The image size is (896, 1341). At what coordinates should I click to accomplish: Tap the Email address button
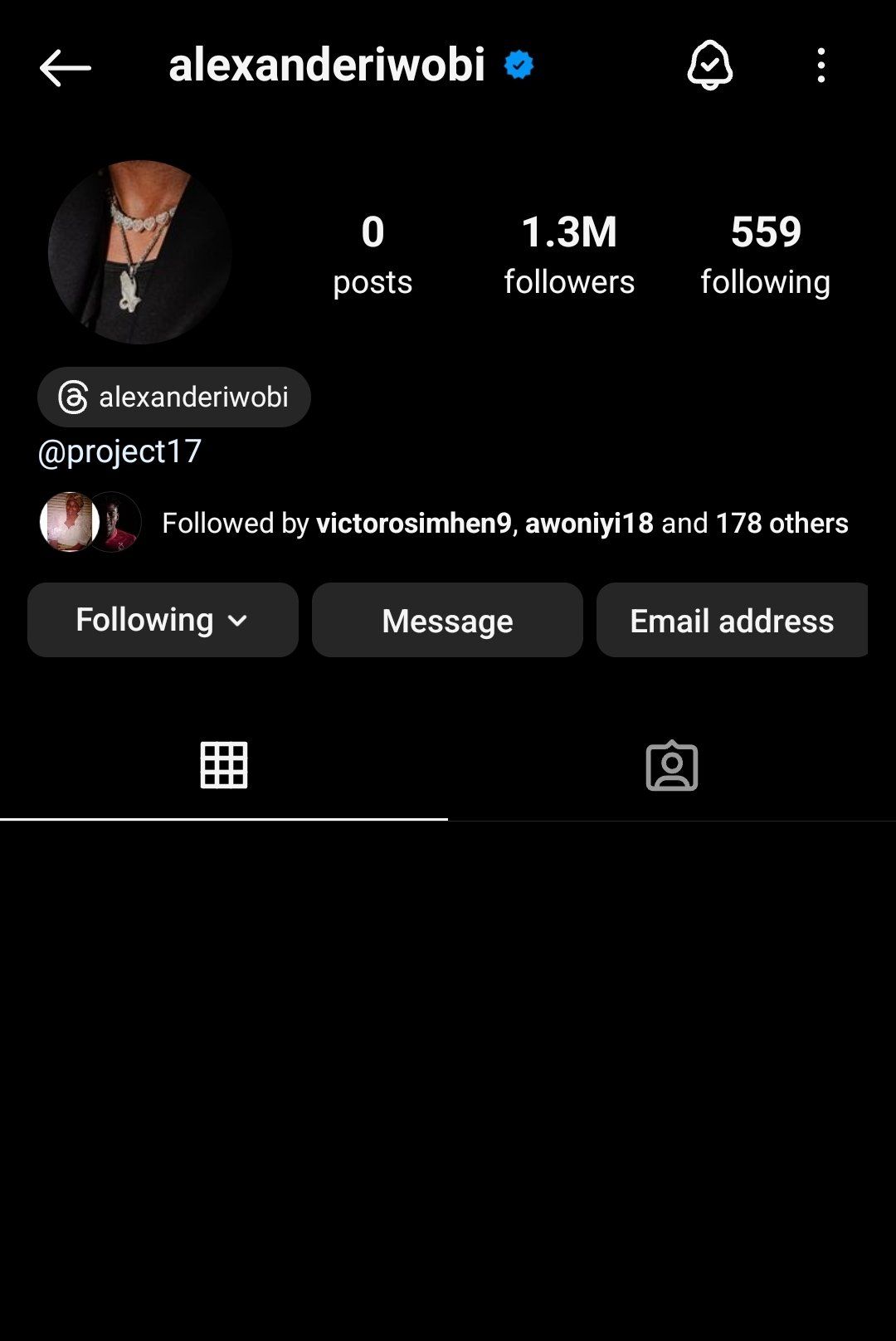click(732, 620)
